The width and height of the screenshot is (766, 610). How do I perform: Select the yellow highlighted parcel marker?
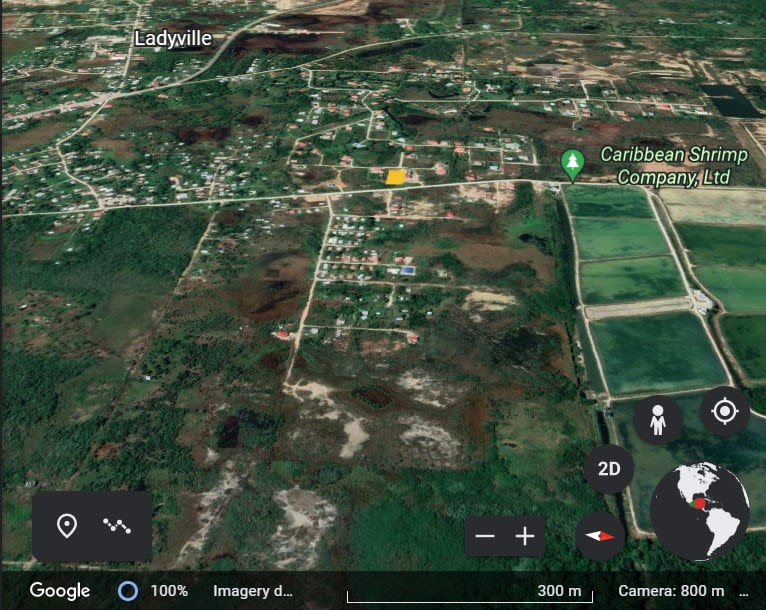(x=395, y=177)
